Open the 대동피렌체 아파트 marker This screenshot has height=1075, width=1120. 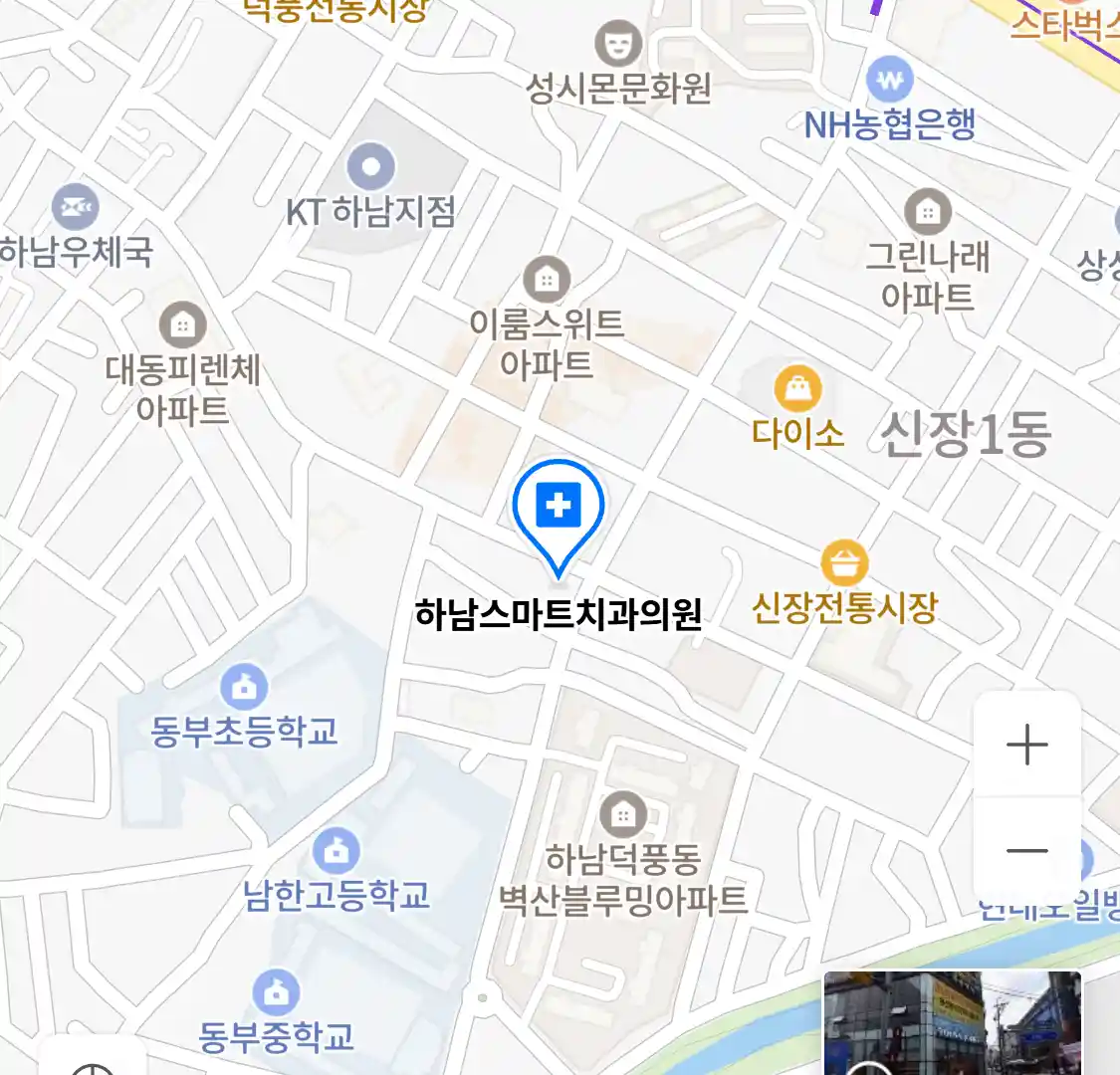click(182, 324)
